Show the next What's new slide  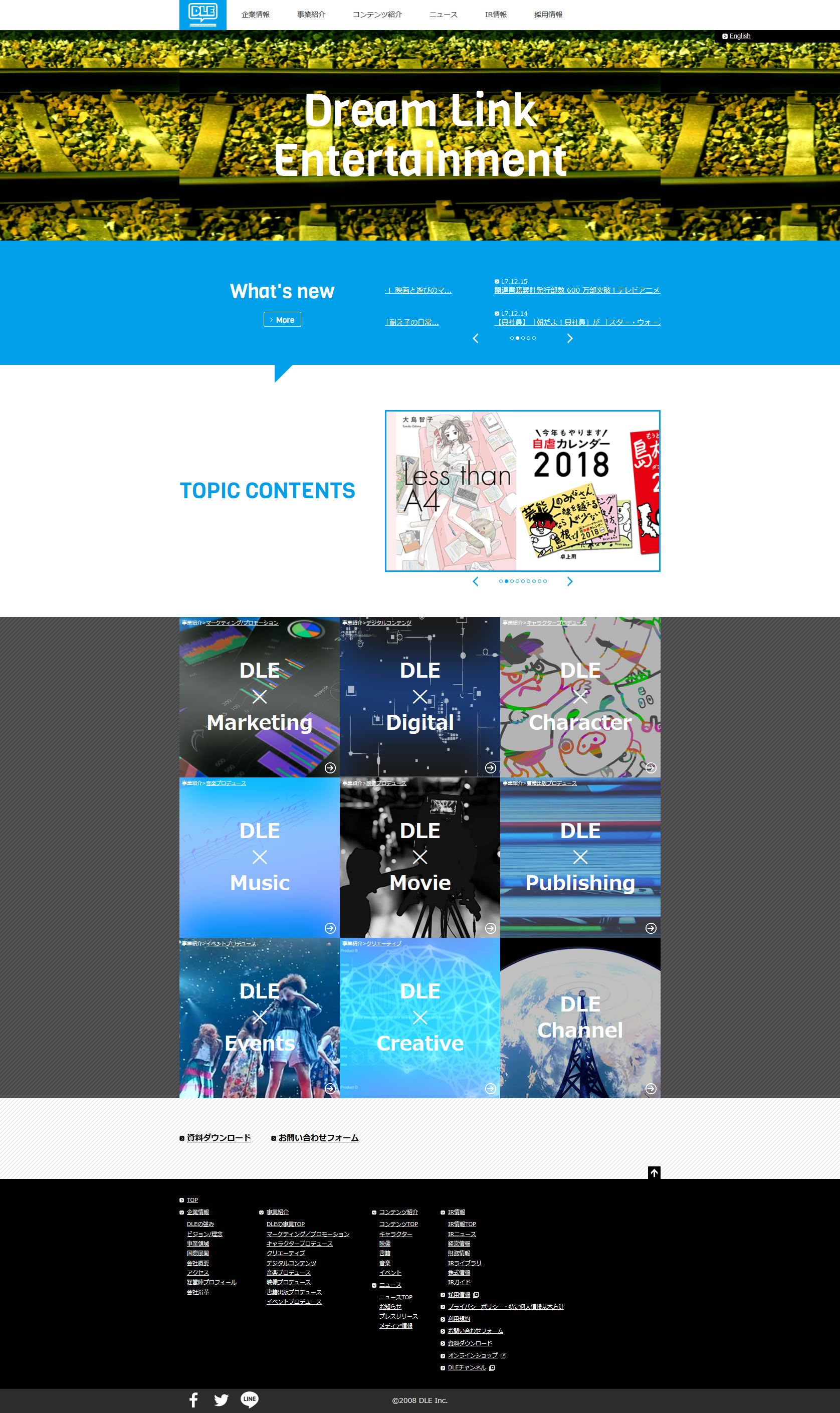coord(569,338)
